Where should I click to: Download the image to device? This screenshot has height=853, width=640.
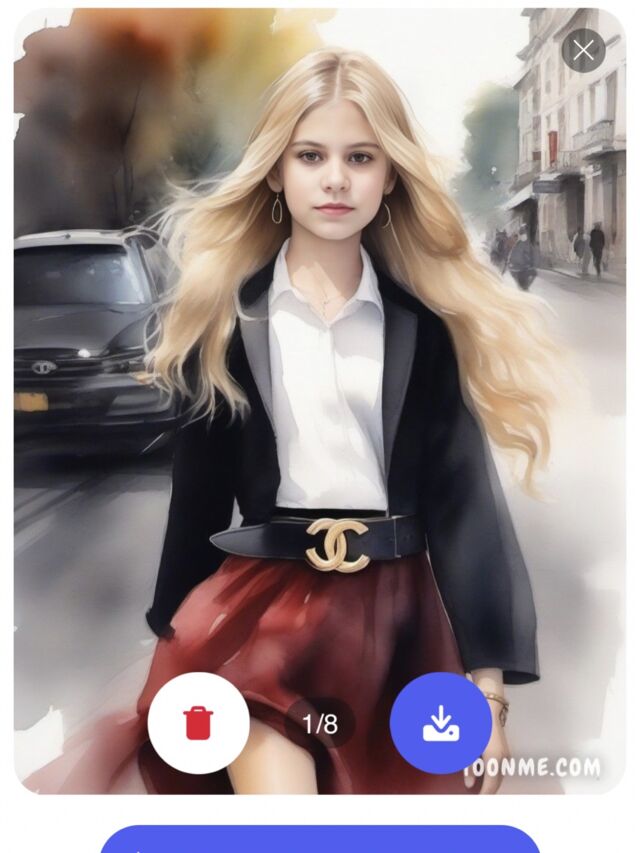tap(441, 723)
